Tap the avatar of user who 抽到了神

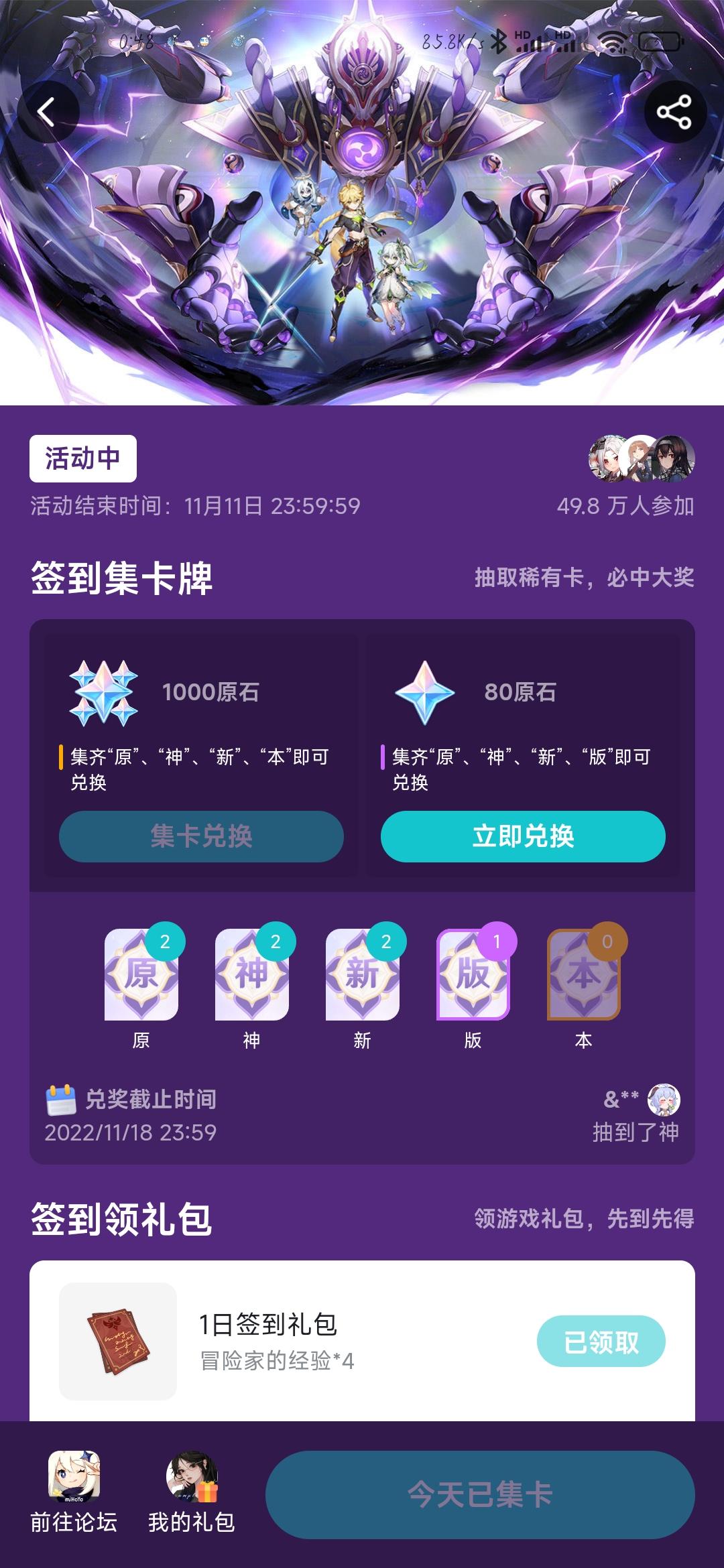[x=667, y=1098]
